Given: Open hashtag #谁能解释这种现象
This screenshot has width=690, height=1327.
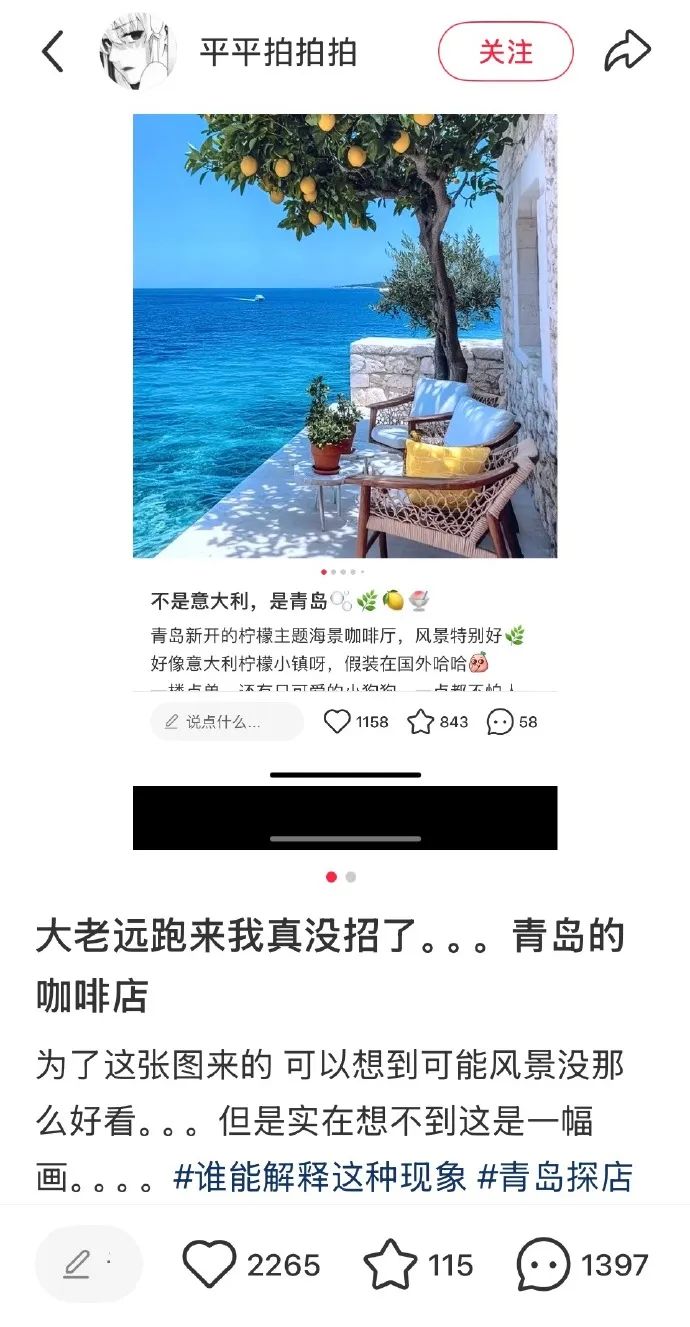Looking at the screenshot, I should click(x=320, y=1177).
